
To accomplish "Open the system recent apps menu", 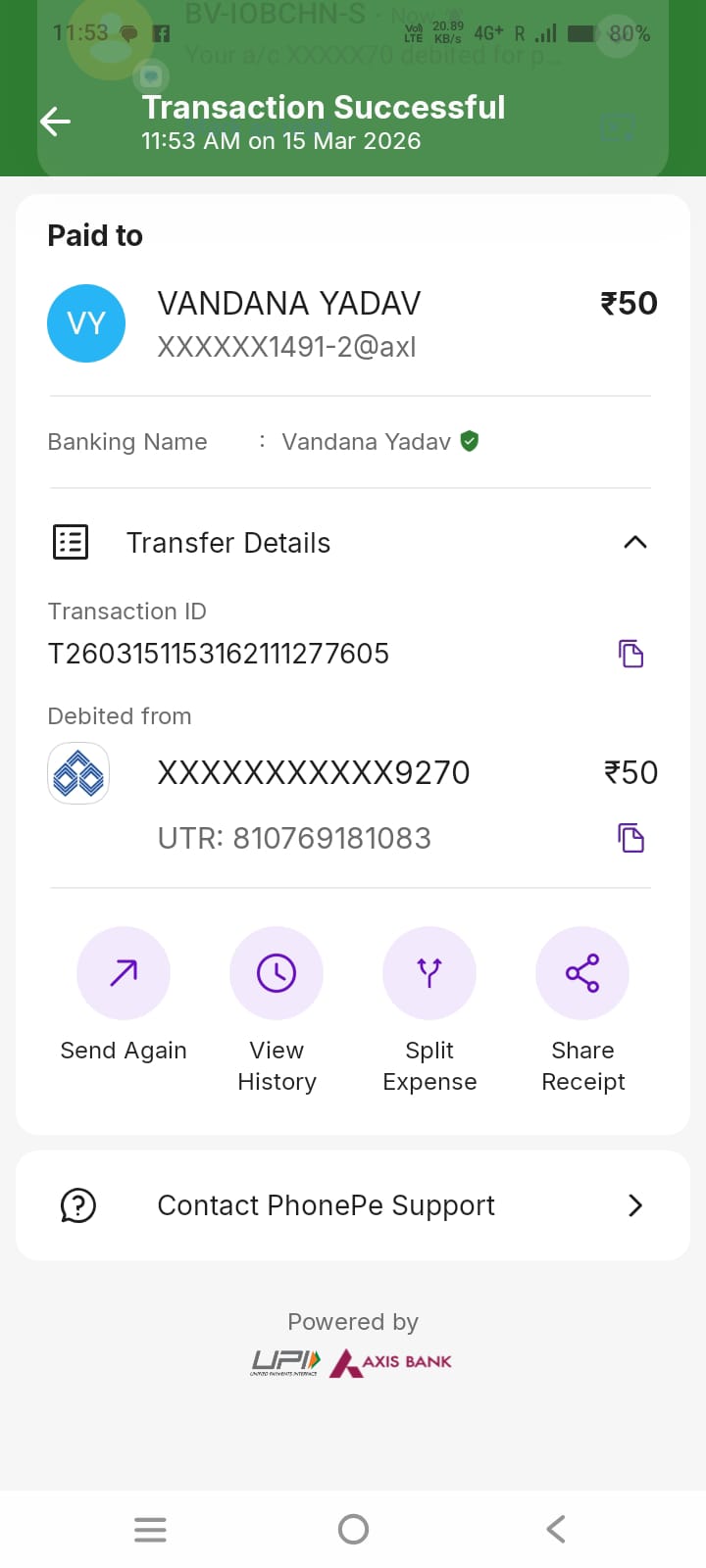I will (150, 1529).
